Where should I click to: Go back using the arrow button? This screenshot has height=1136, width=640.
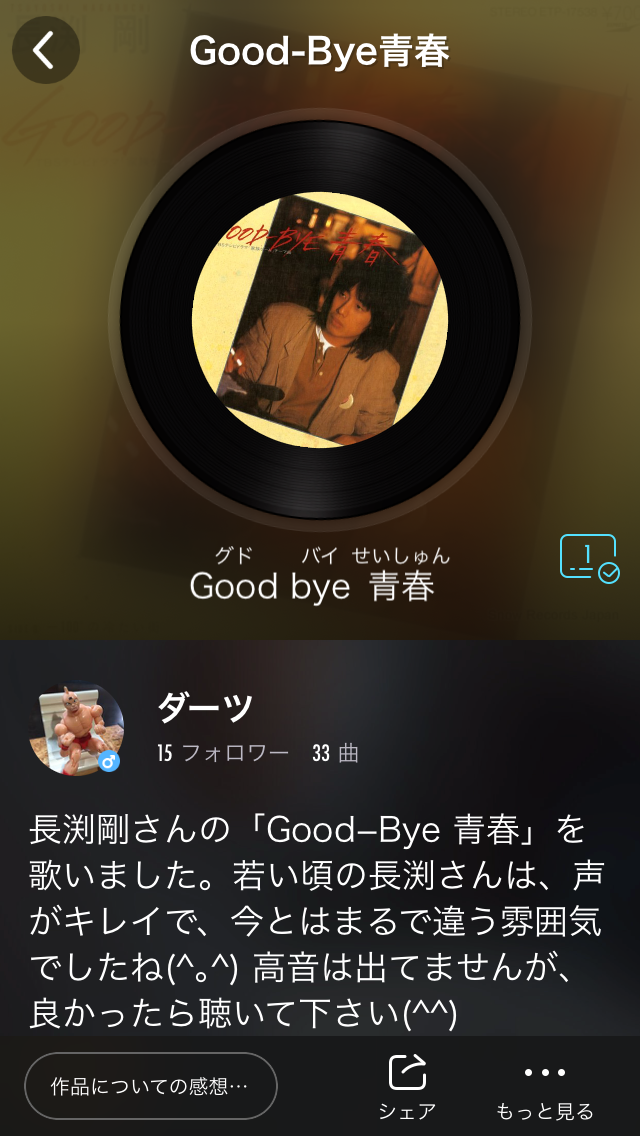[x=45, y=50]
